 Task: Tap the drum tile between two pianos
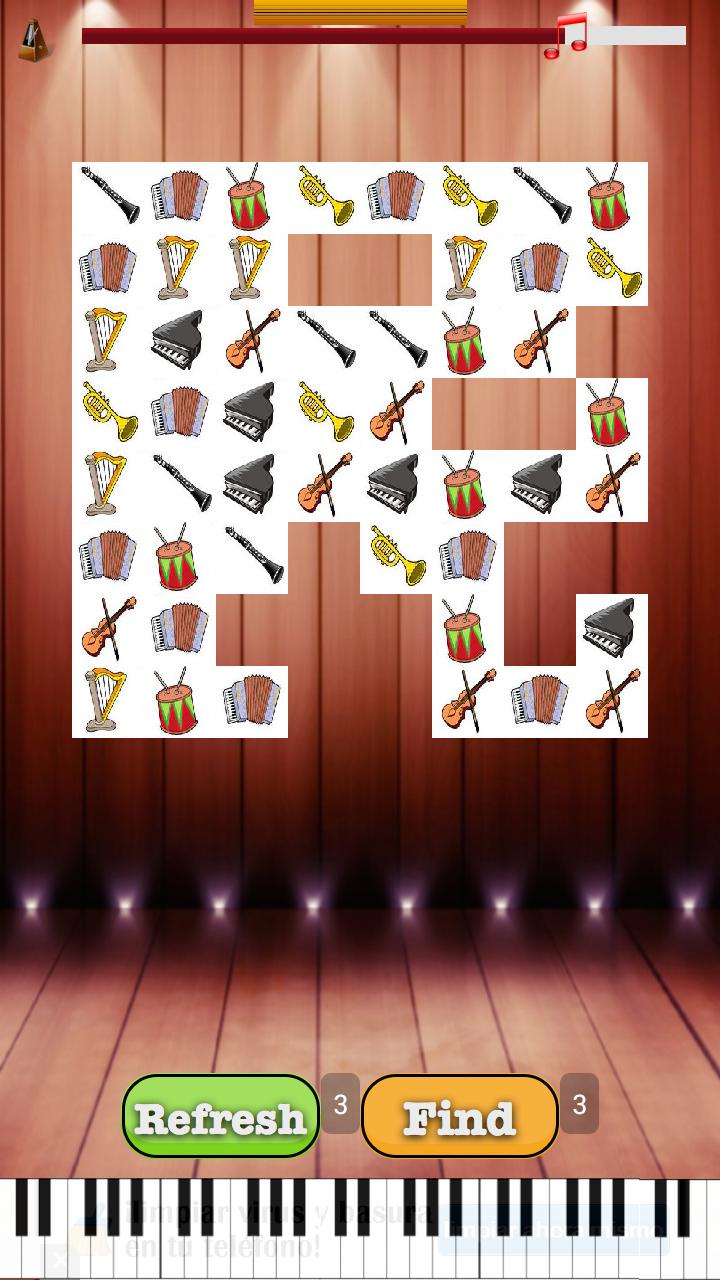(x=468, y=486)
